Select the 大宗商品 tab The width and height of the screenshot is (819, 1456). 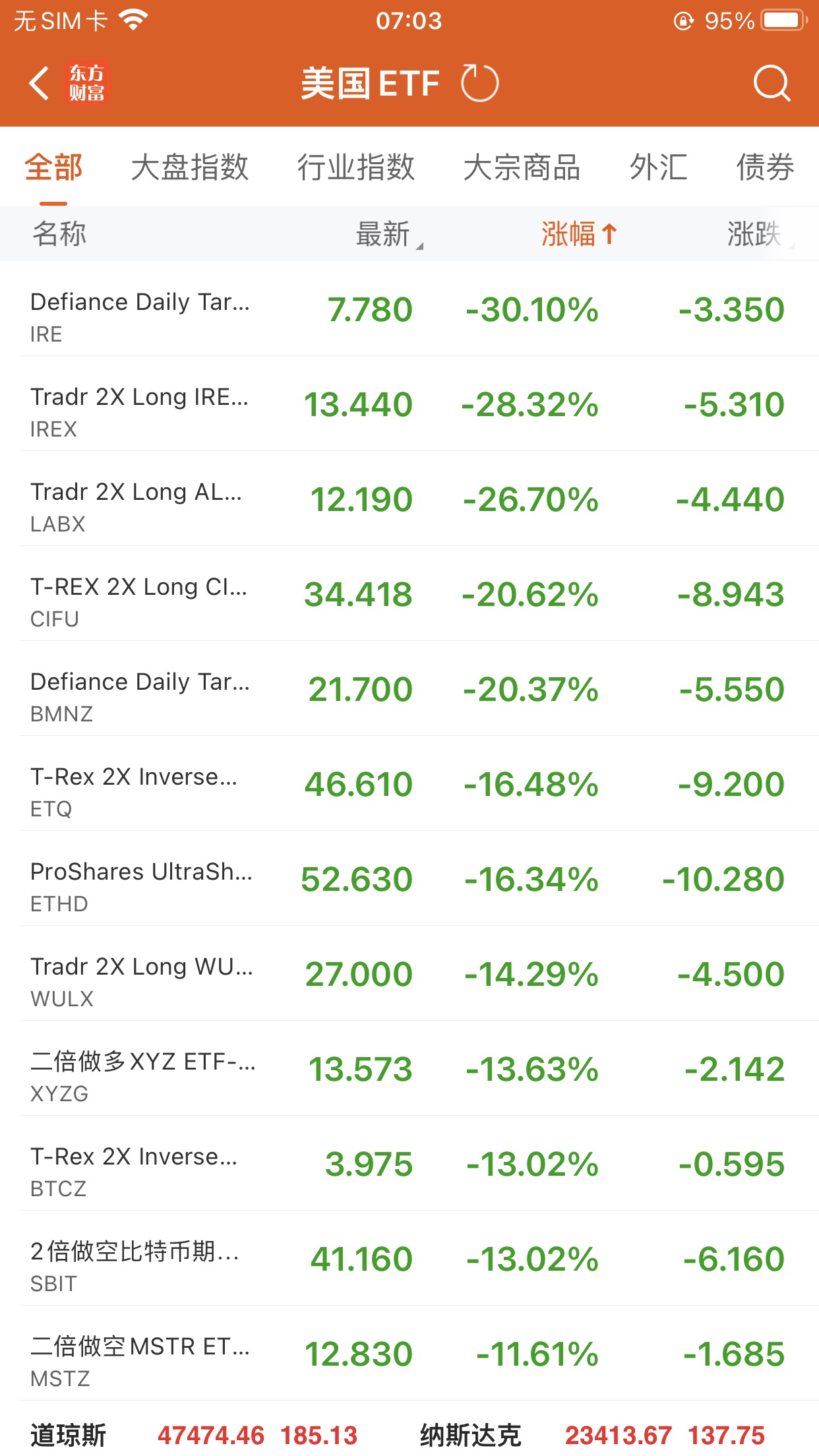pyautogui.click(x=522, y=167)
